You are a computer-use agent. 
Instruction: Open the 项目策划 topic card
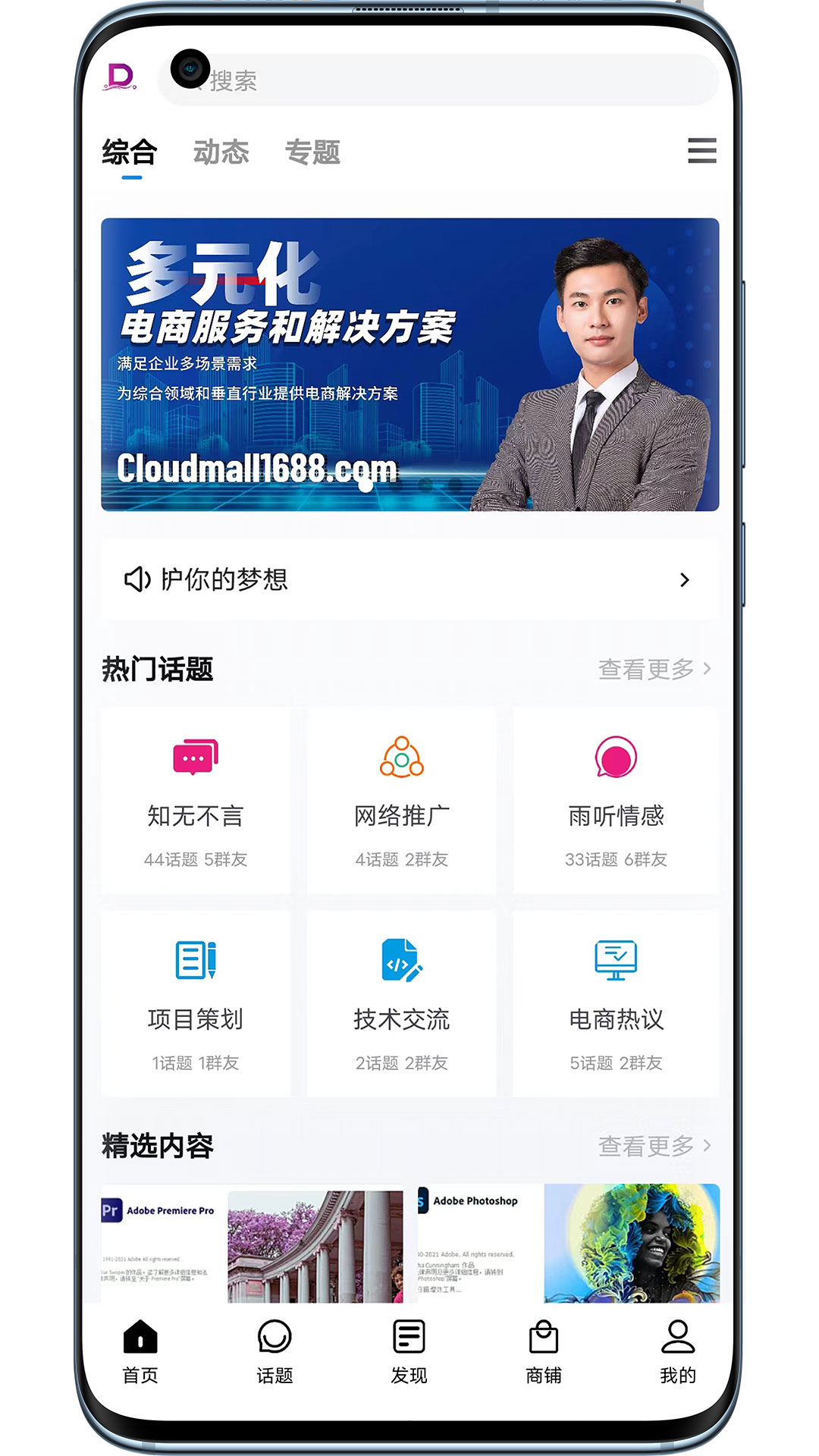click(196, 1004)
